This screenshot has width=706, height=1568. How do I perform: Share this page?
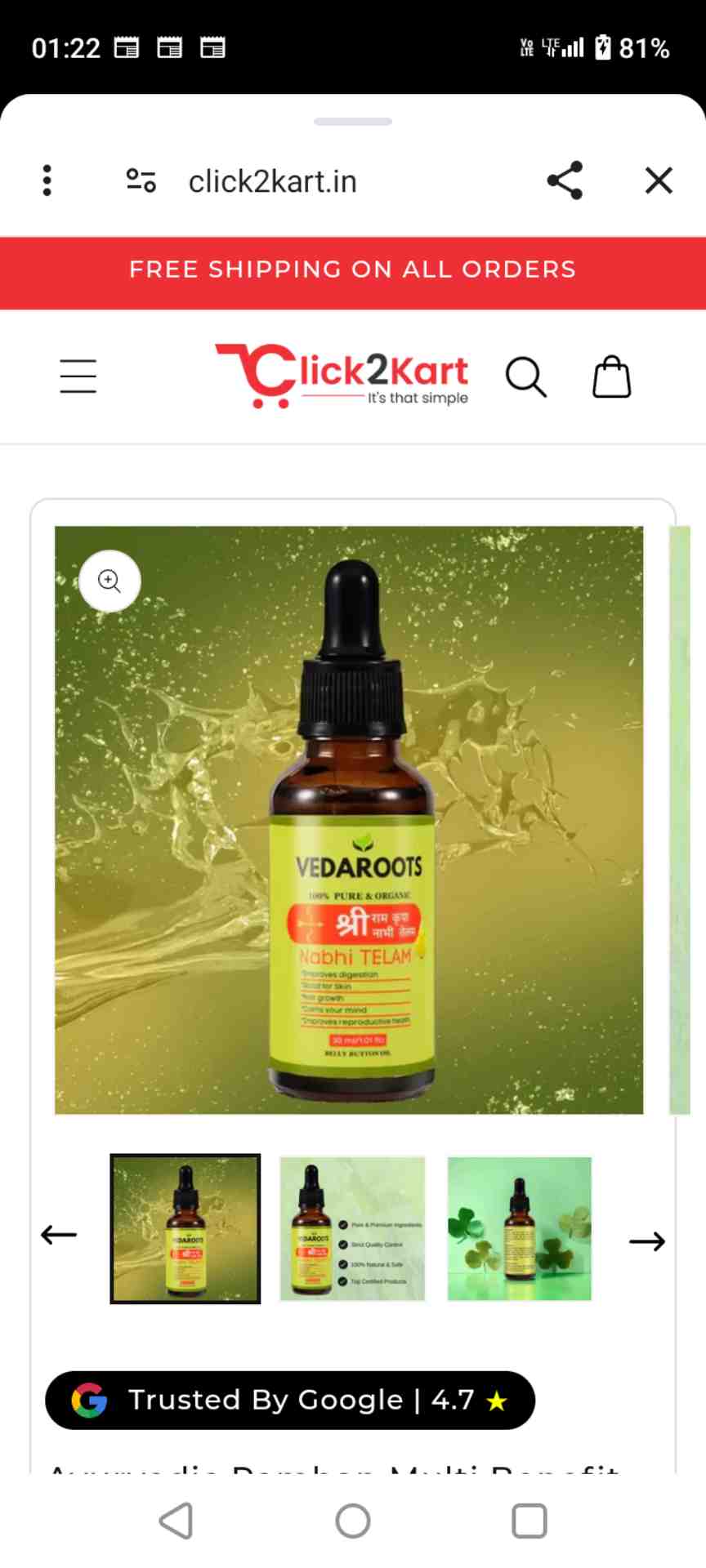565,180
